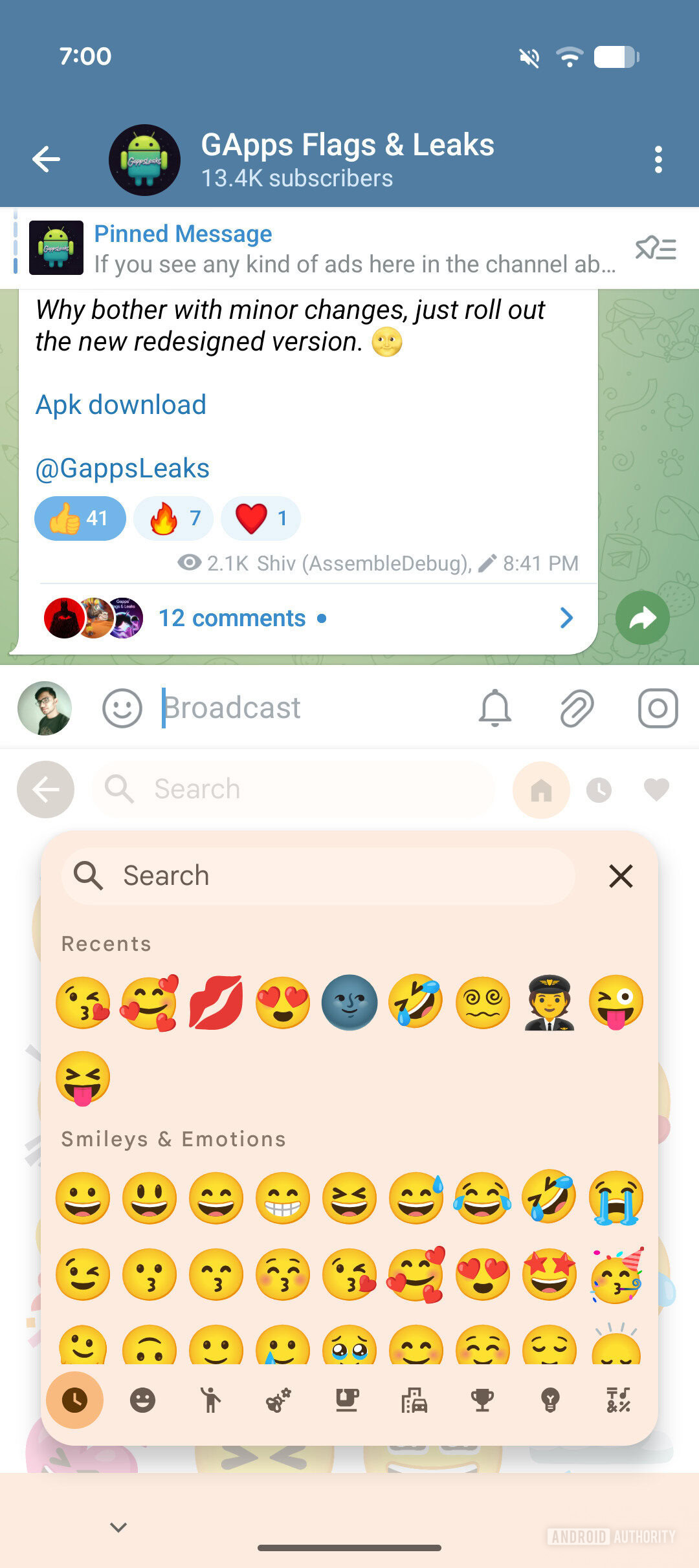Go back from GApps Flags & Leaks channel
This screenshot has height=1568, width=699.
pos(46,159)
